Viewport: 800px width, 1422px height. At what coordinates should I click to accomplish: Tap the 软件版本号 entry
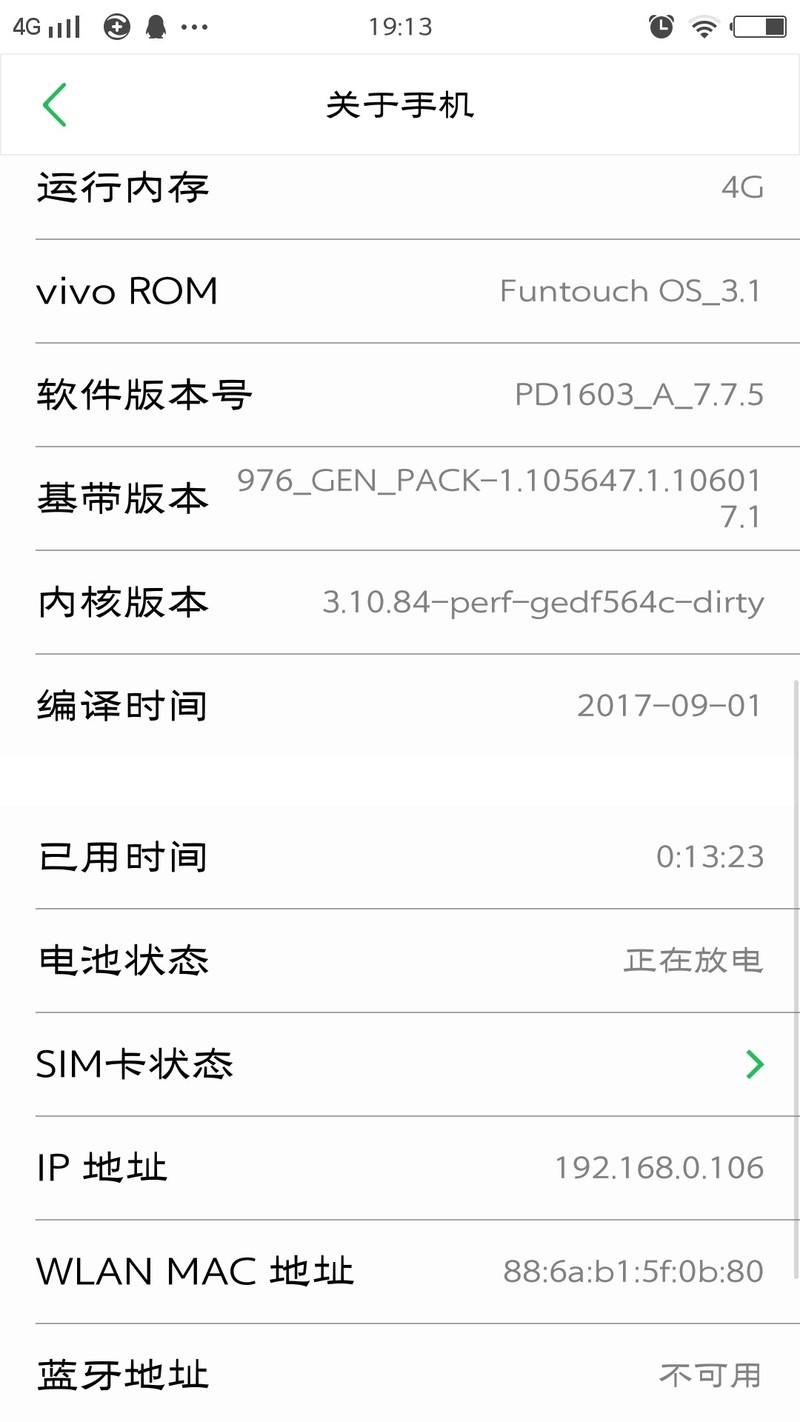click(x=400, y=395)
